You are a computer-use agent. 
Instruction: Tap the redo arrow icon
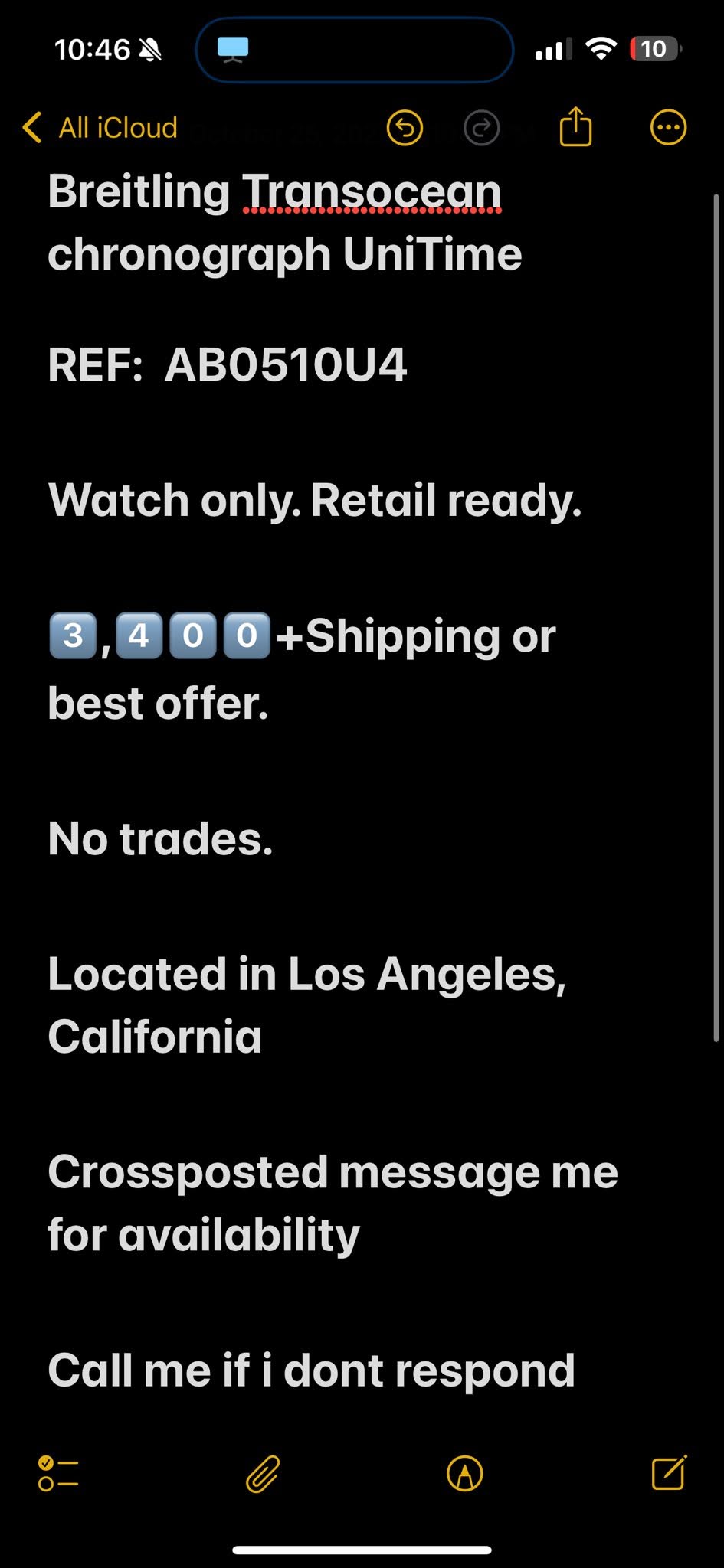click(x=481, y=128)
